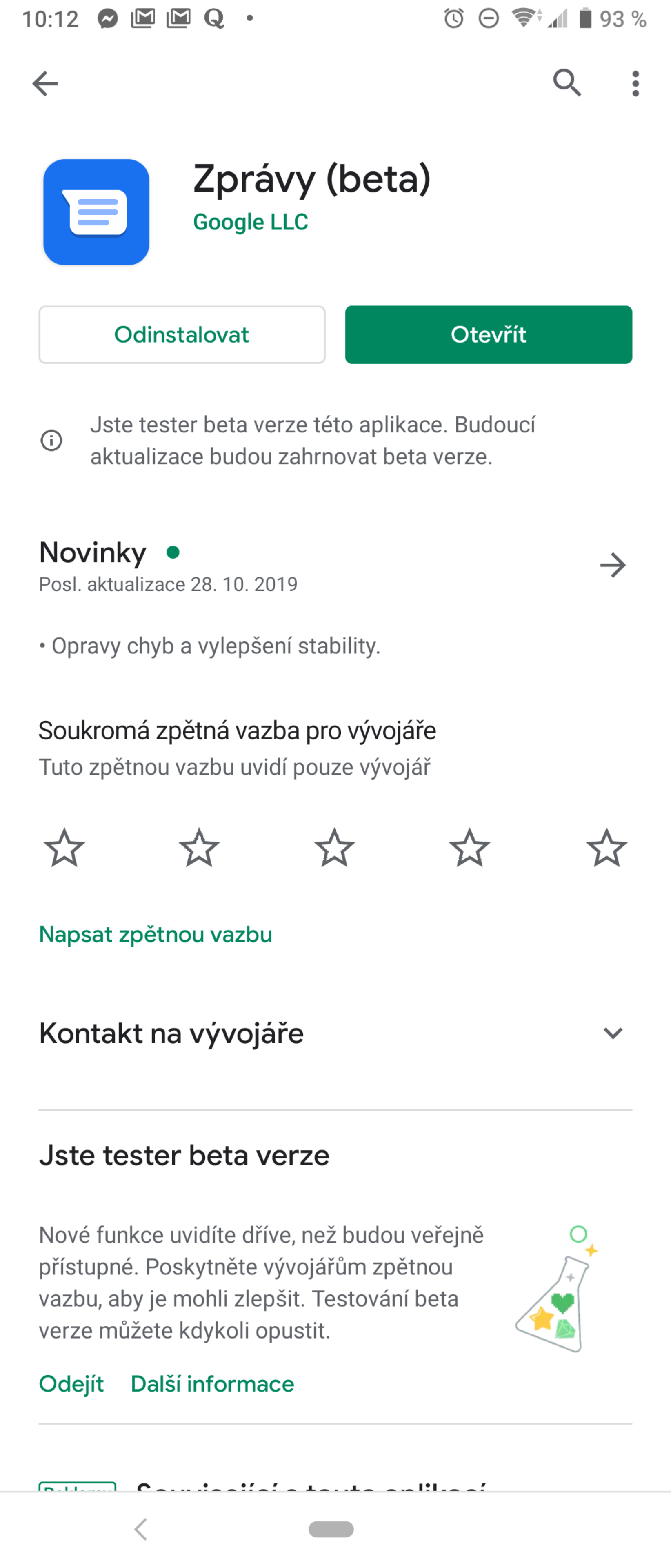
Task: Open Další informace about beta
Action: [x=212, y=1383]
